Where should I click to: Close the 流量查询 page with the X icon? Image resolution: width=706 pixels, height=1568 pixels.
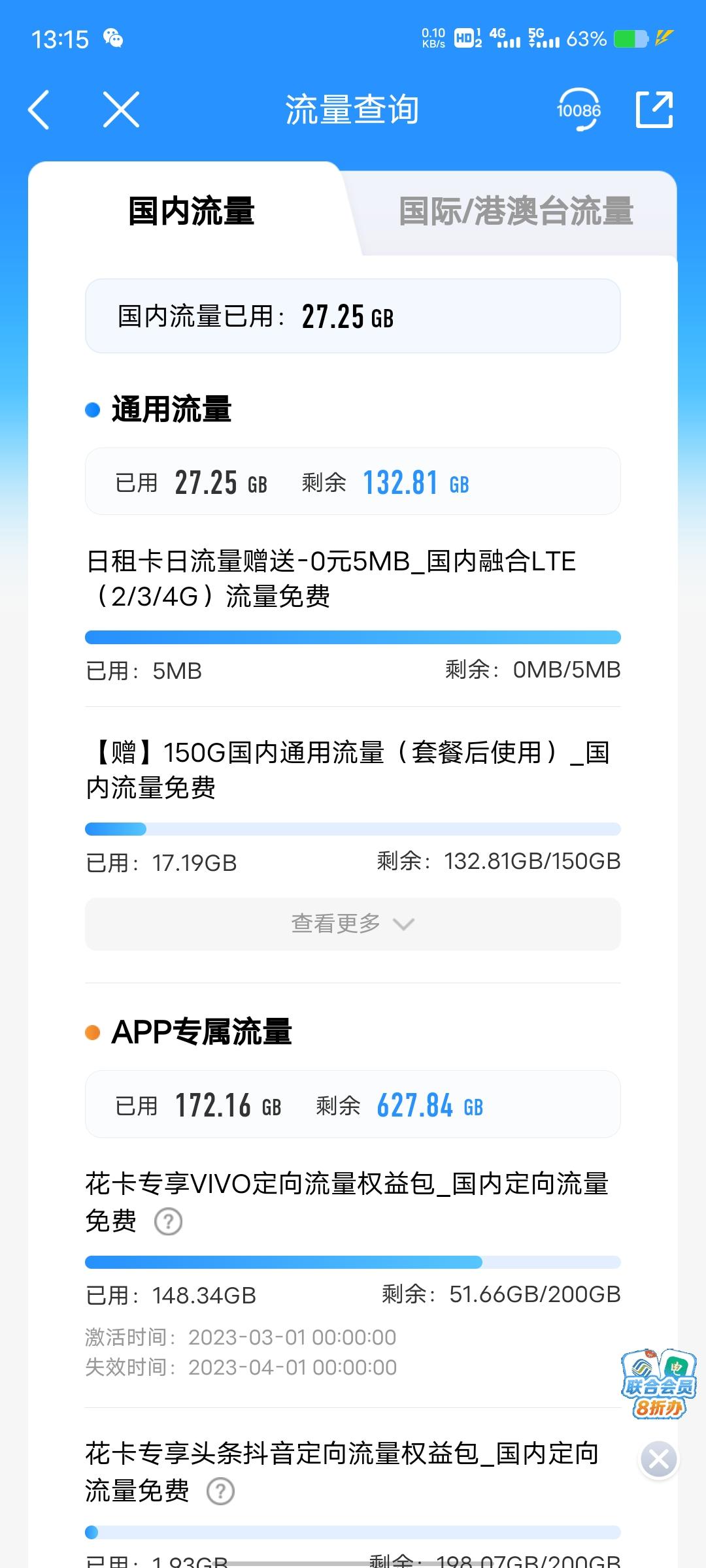click(120, 110)
